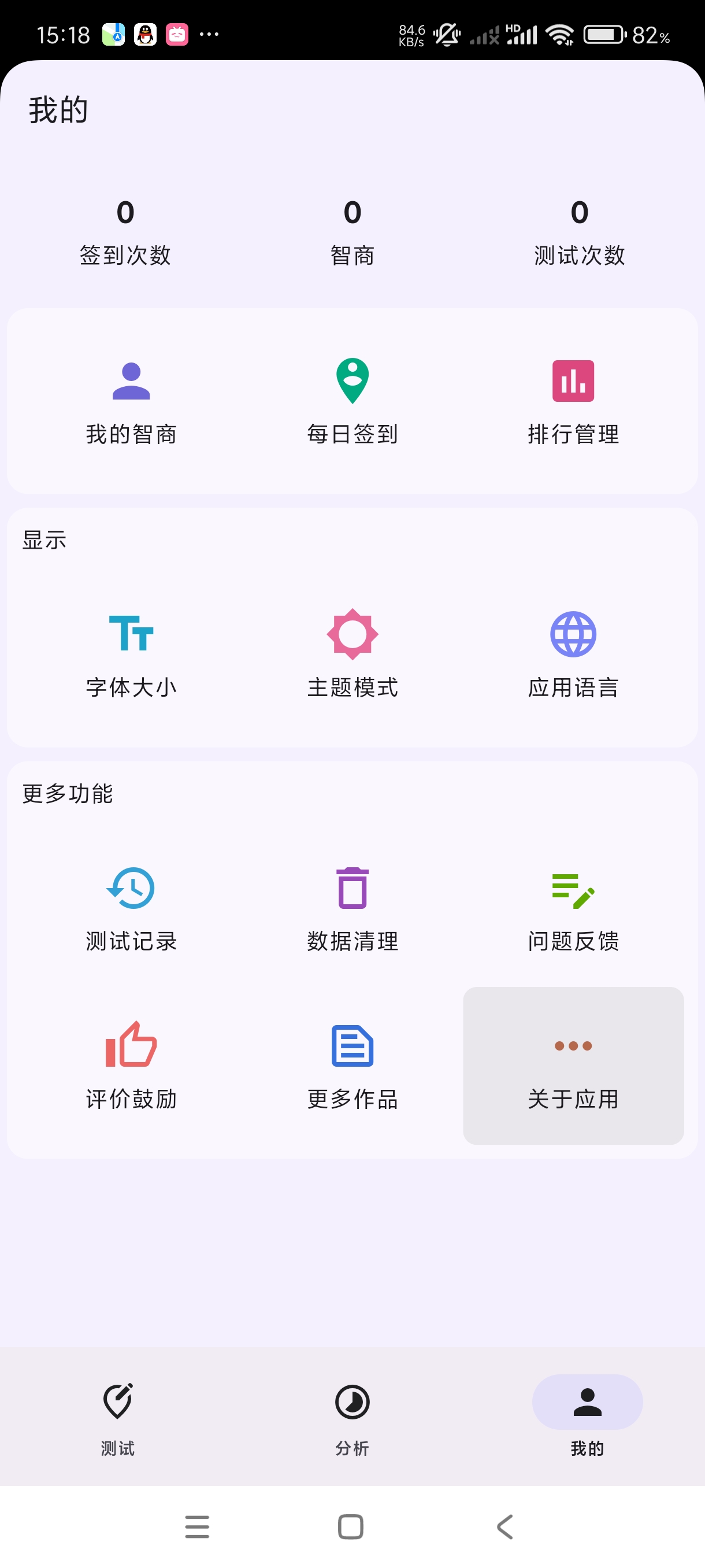Image resolution: width=705 pixels, height=1568 pixels.
Task: Select 应用语言 app language
Action: pos(573,654)
